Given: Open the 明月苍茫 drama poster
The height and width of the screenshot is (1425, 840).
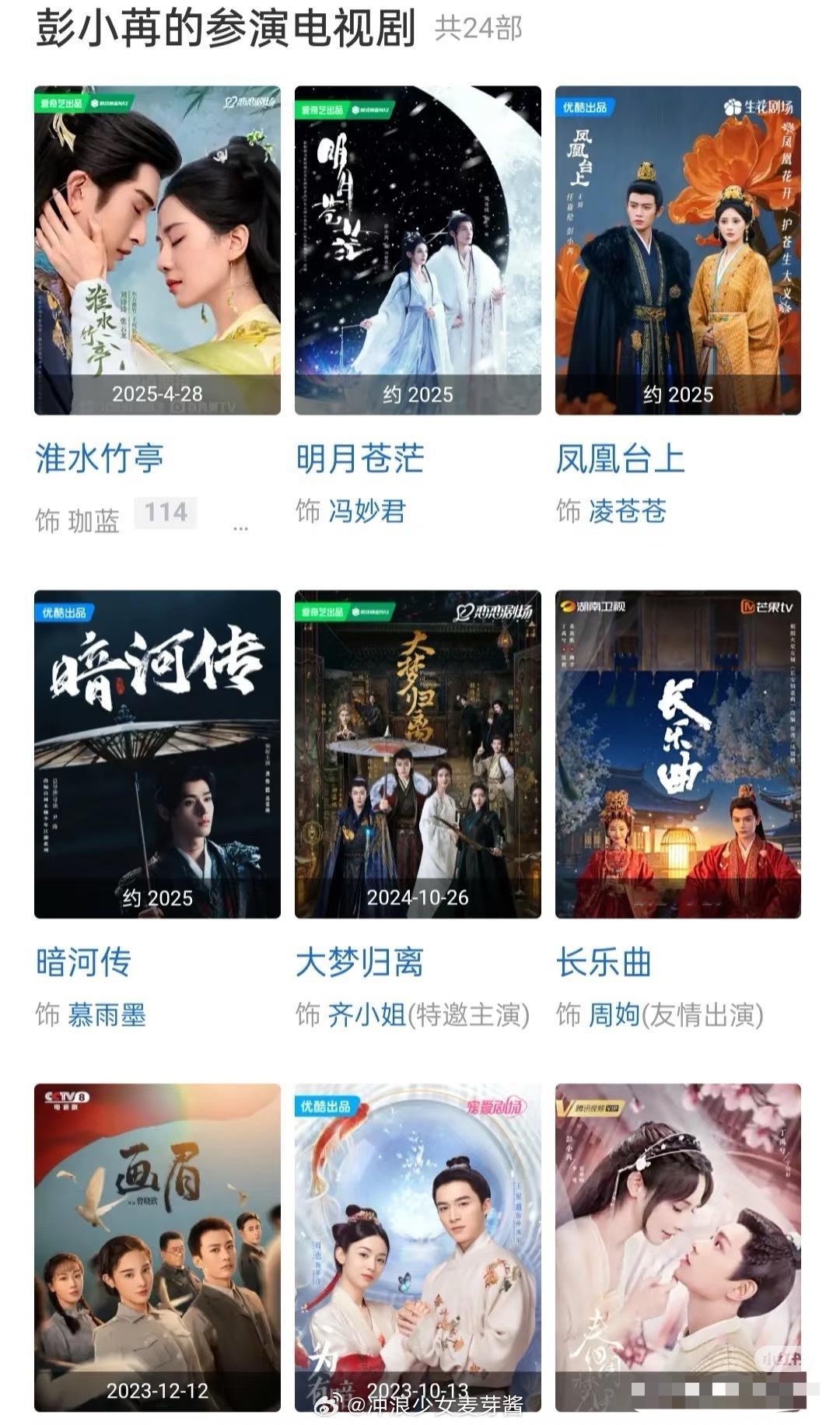Looking at the screenshot, I should pyautogui.click(x=418, y=250).
